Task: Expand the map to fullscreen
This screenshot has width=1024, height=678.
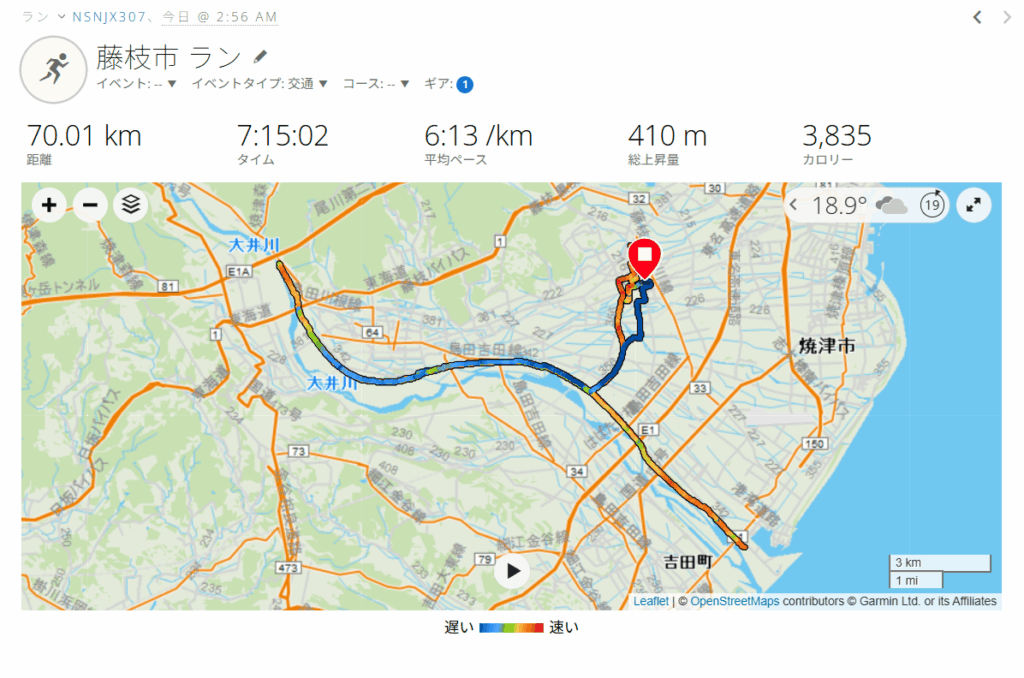Action: [974, 205]
